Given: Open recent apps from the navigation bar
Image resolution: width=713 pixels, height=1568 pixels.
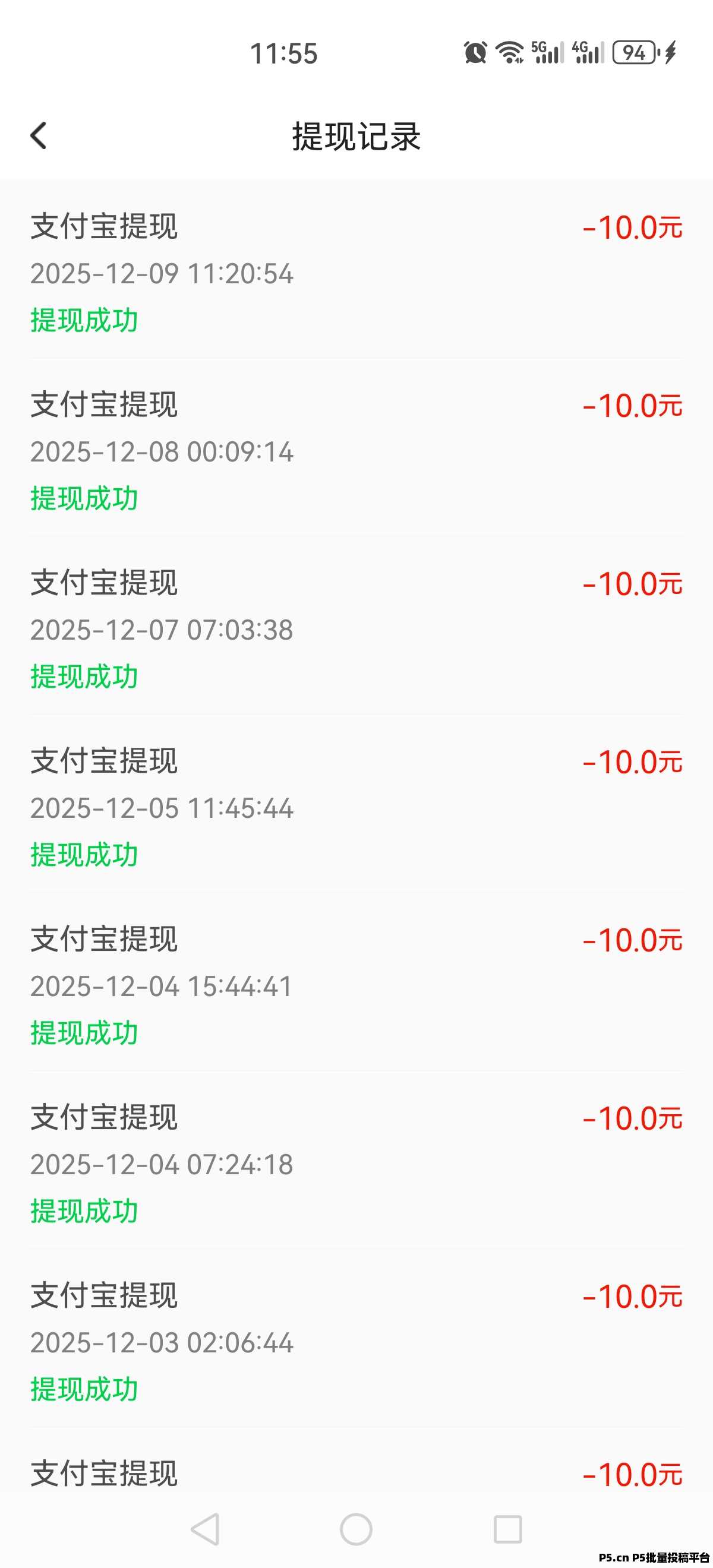Looking at the screenshot, I should 508,1528.
